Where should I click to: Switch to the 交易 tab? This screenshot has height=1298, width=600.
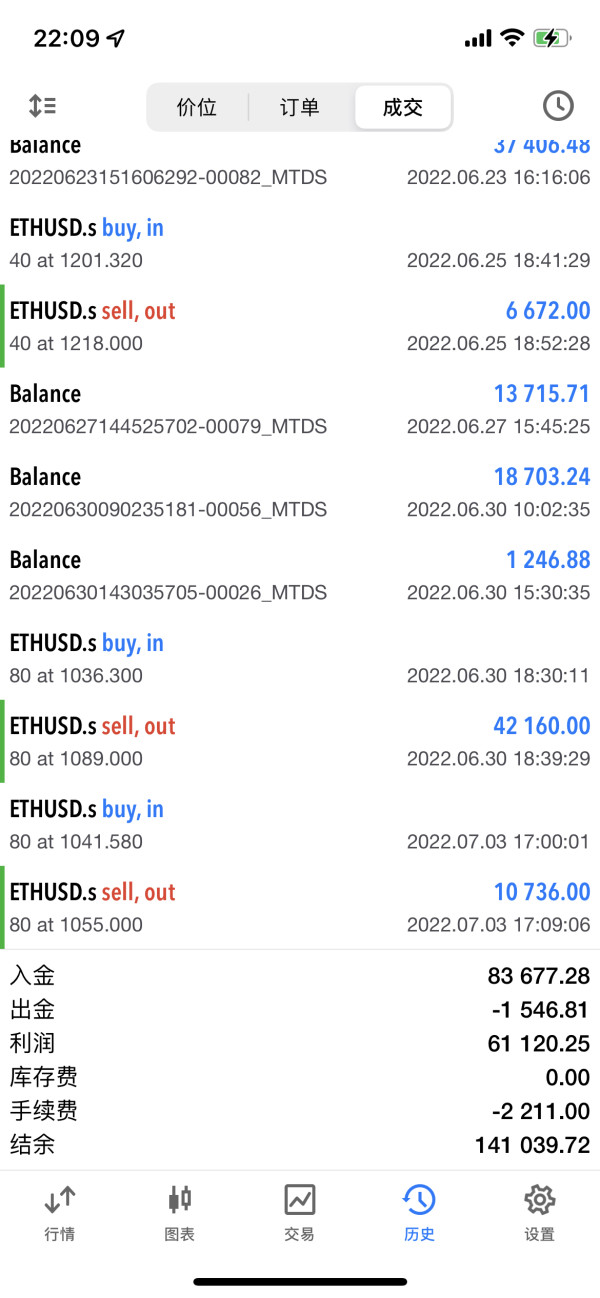point(300,1211)
